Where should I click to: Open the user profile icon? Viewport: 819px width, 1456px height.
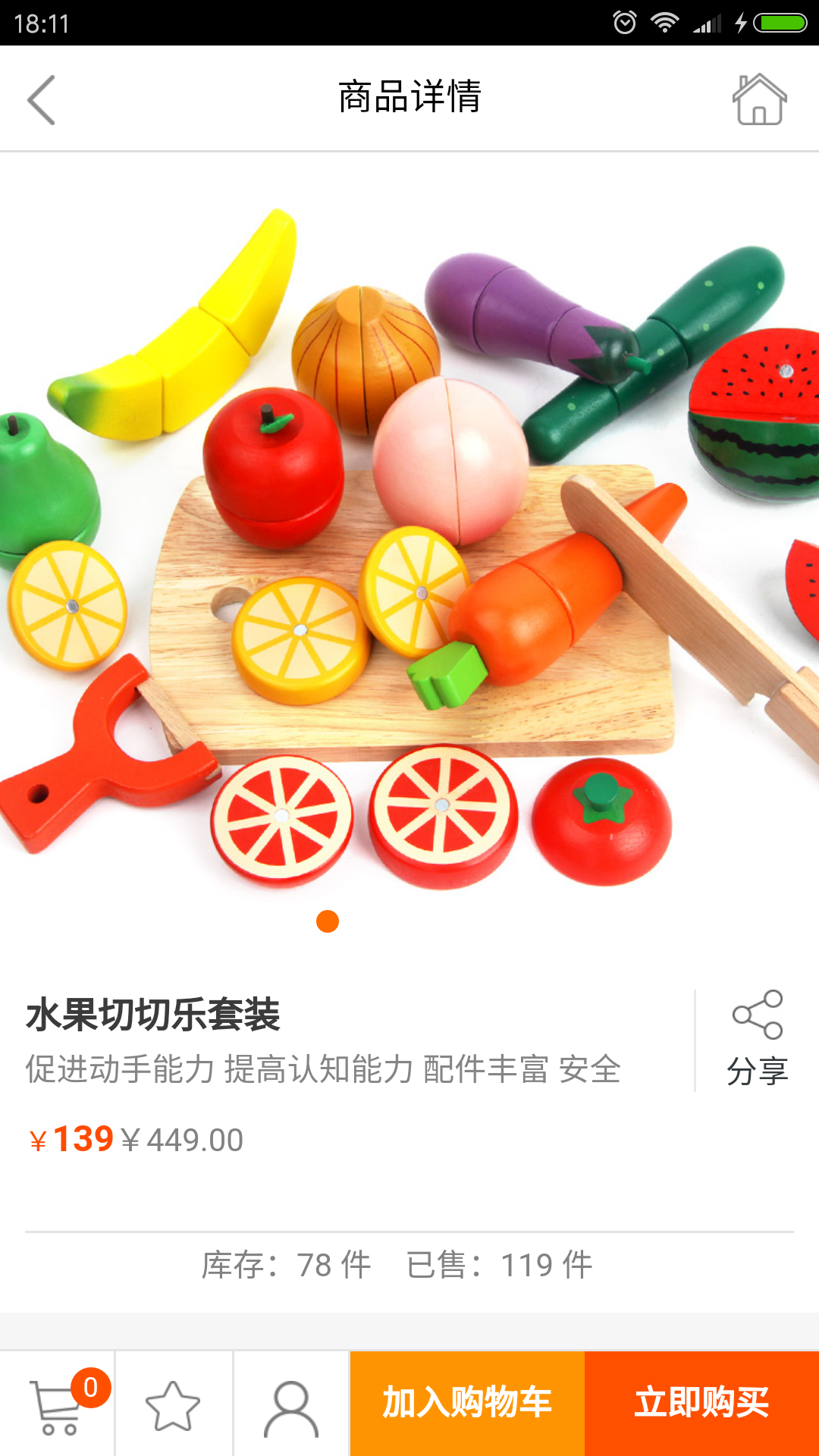pos(291,1405)
